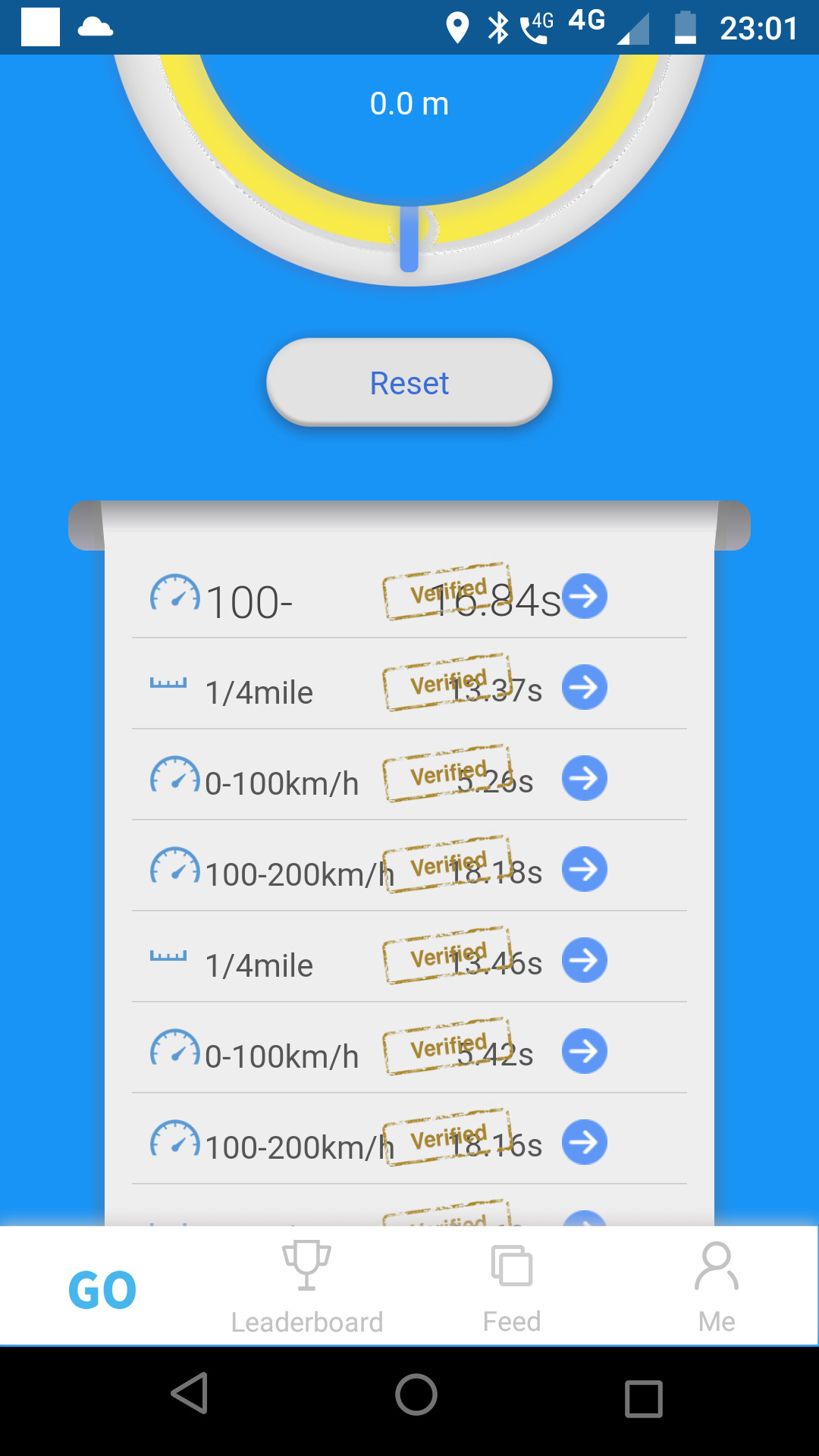
Task: Switch to the Feed tab
Action: pyautogui.click(x=512, y=1288)
